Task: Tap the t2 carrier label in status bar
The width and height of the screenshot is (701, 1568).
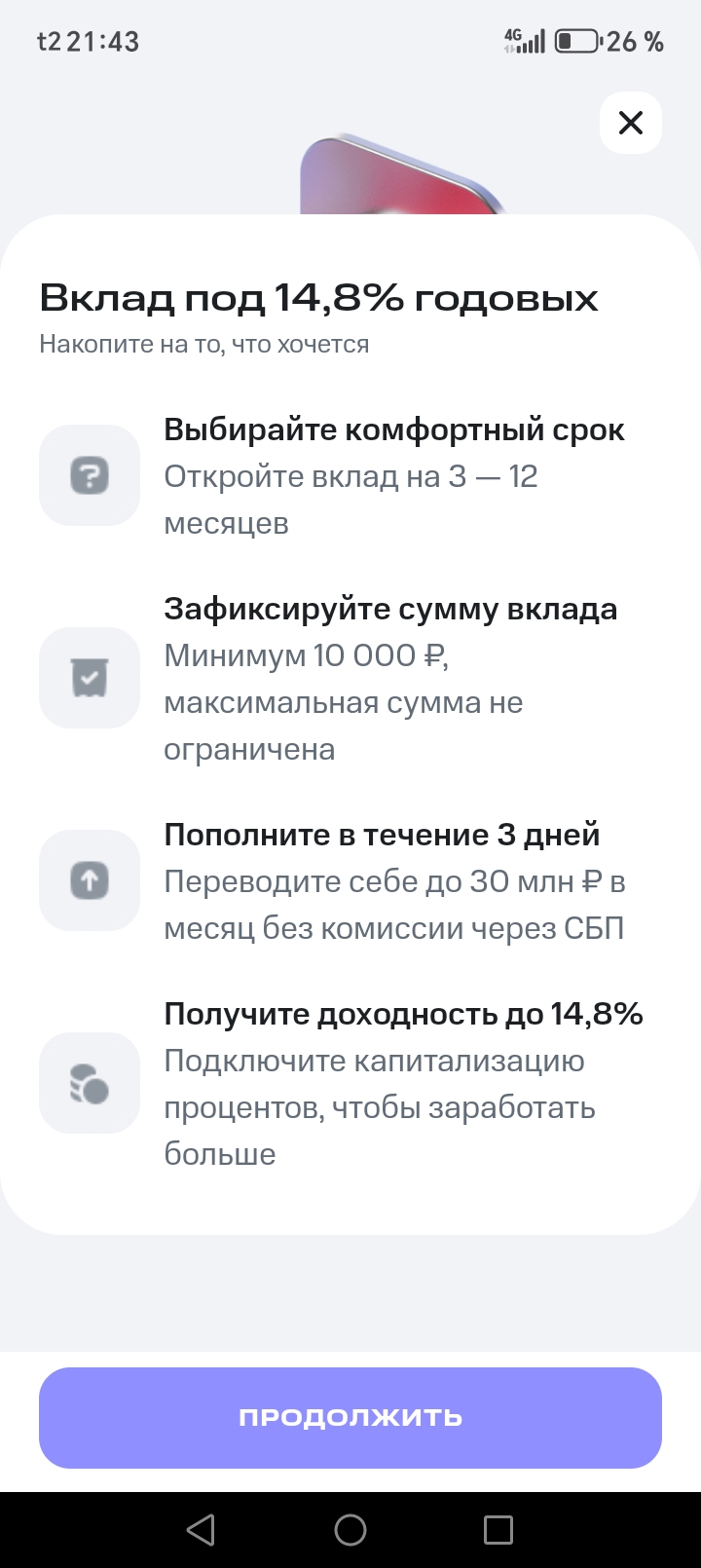Action: tap(51, 41)
